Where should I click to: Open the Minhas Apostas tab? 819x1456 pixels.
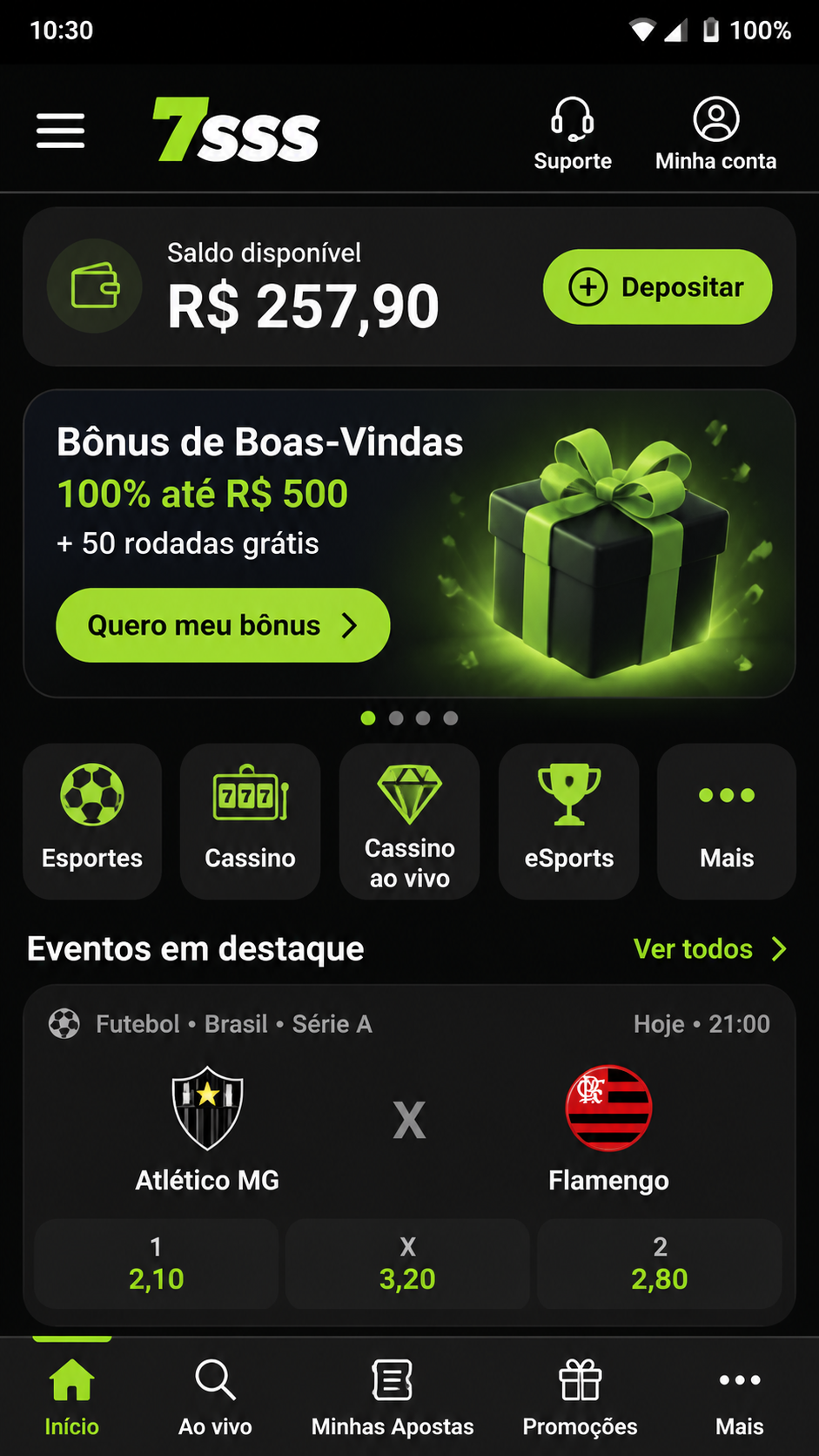coord(393,1397)
